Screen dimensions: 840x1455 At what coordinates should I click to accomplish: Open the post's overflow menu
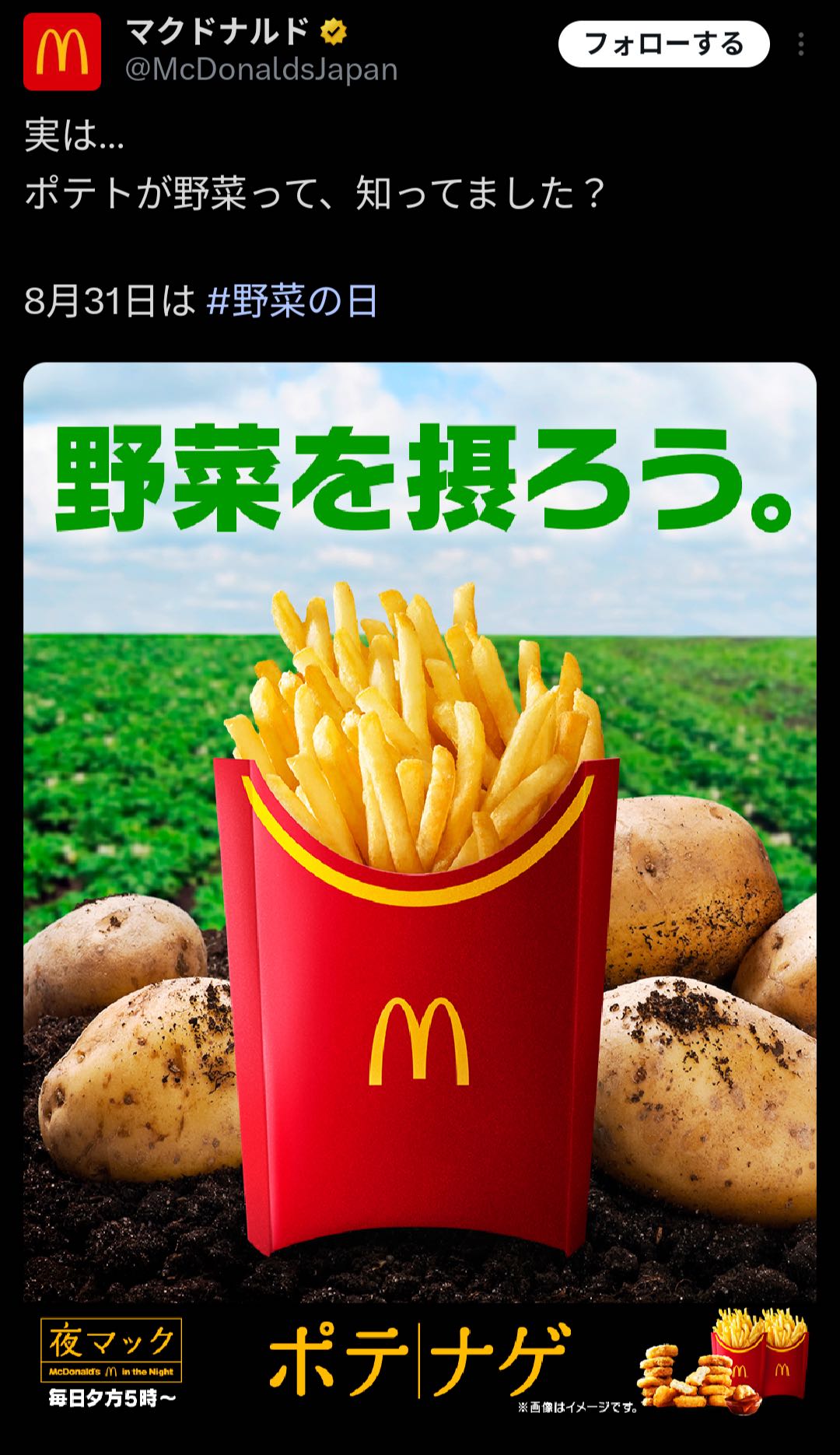800,44
